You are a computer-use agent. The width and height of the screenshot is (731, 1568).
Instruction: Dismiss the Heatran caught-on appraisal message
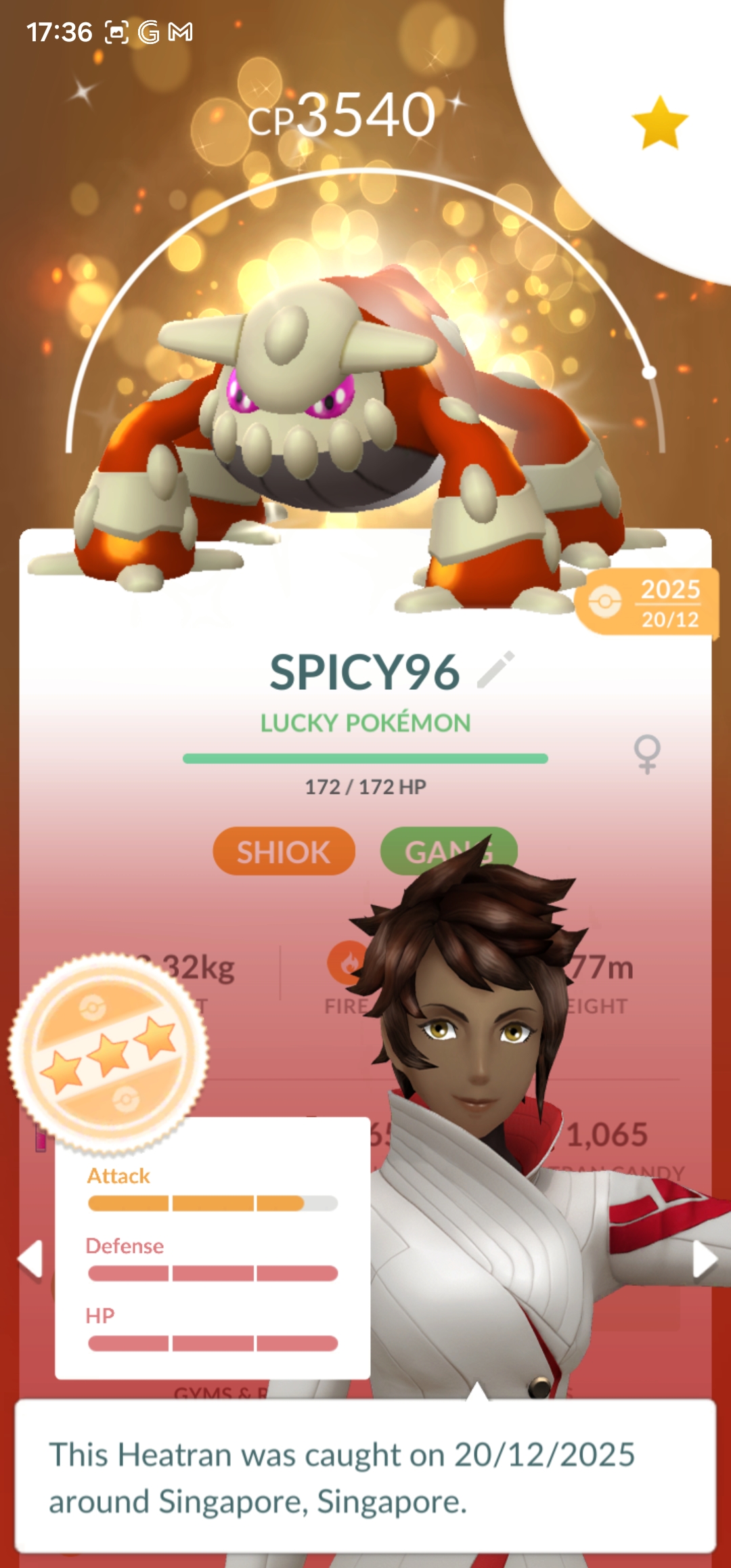365,1476
